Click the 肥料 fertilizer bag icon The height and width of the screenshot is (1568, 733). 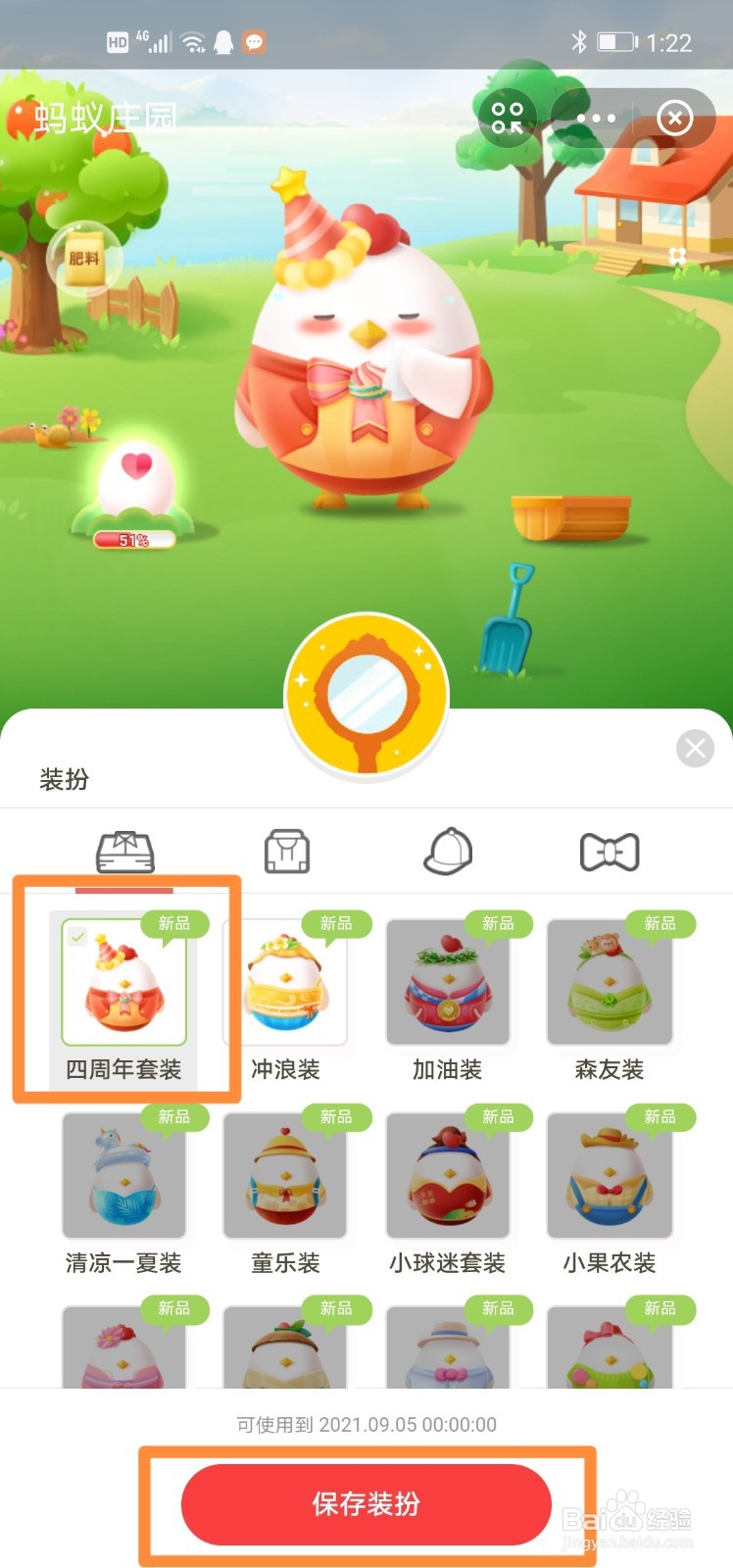[83, 260]
